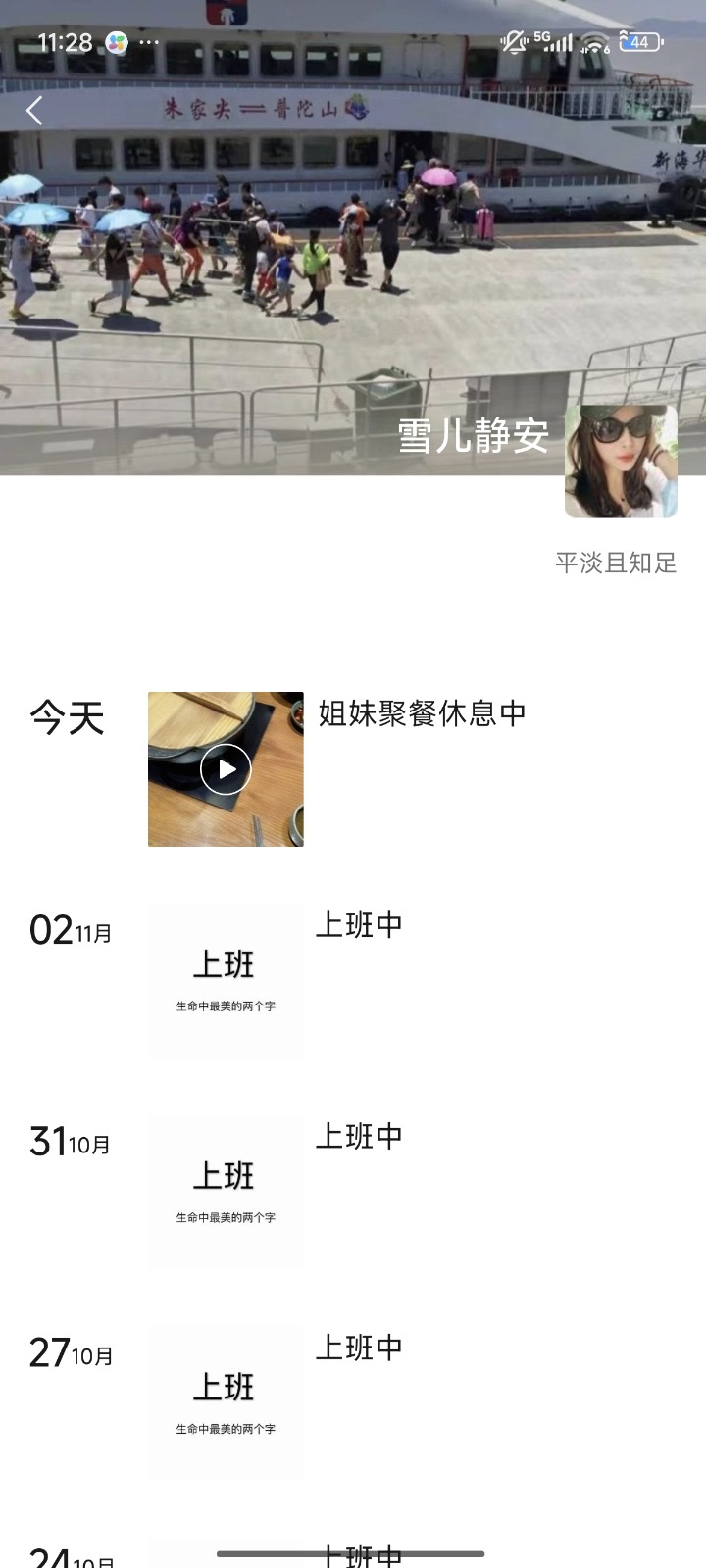The height and width of the screenshot is (1568, 706).
Task: Play the 姐妹聚餐休息中 video
Action: [x=226, y=770]
